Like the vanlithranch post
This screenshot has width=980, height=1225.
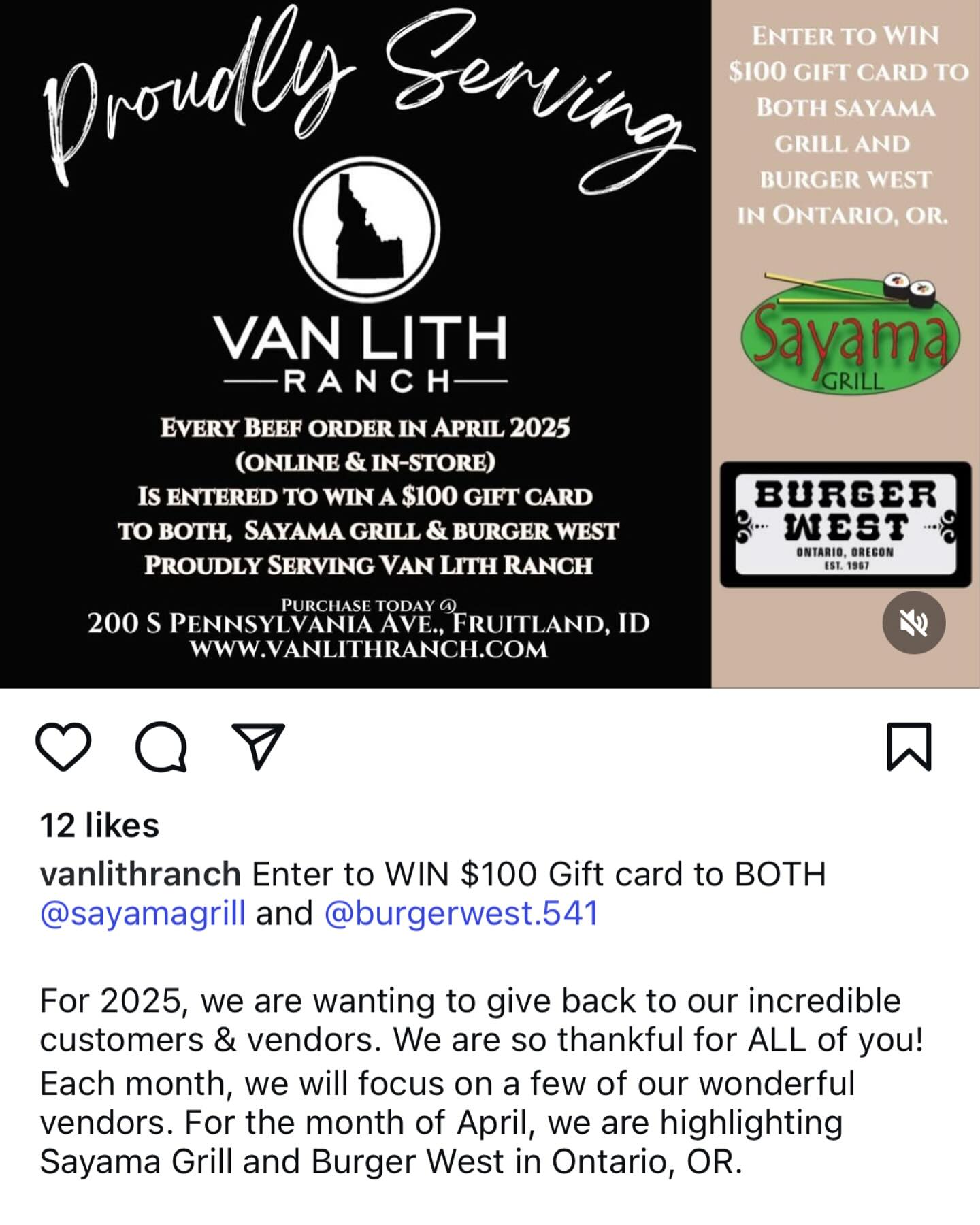(x=63, y=747)
